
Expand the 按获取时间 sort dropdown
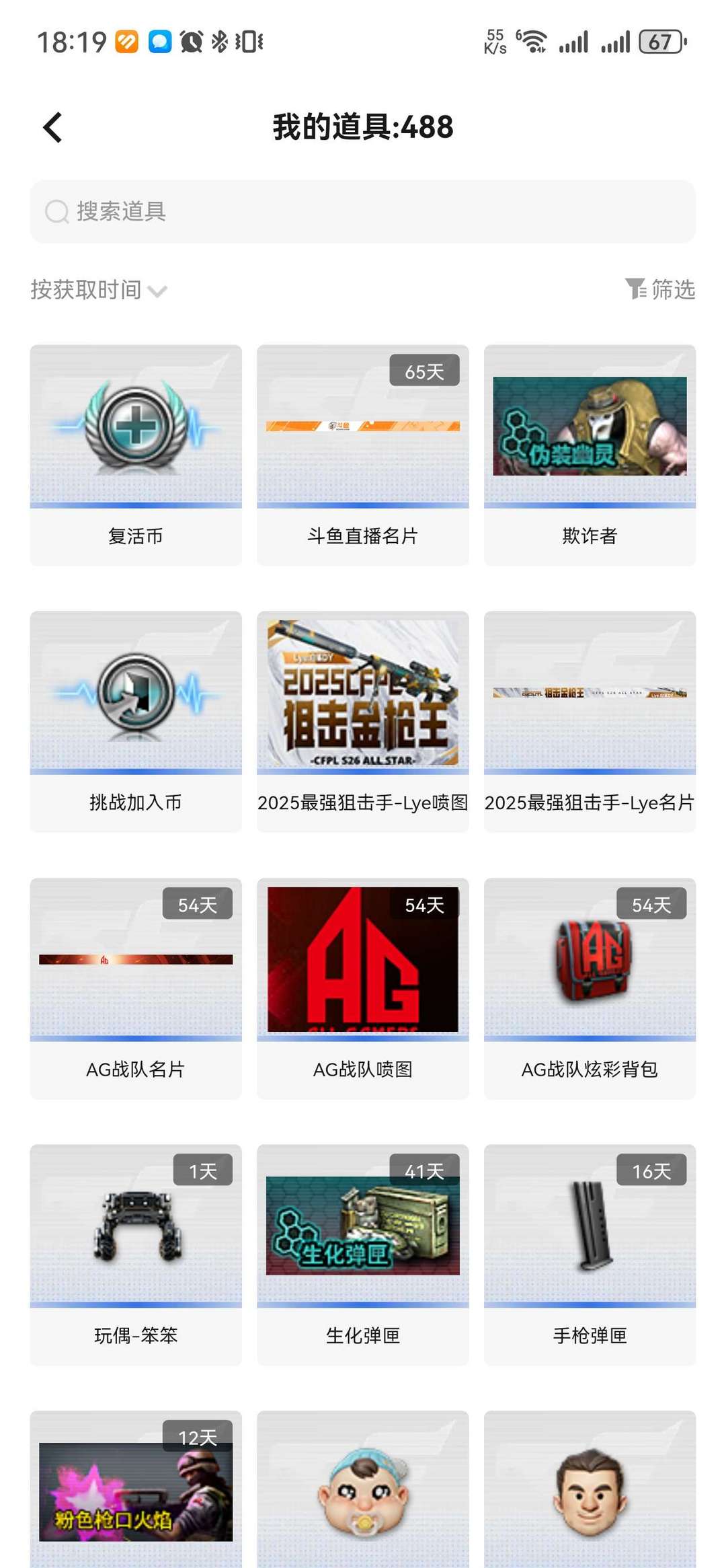point(86,290)
